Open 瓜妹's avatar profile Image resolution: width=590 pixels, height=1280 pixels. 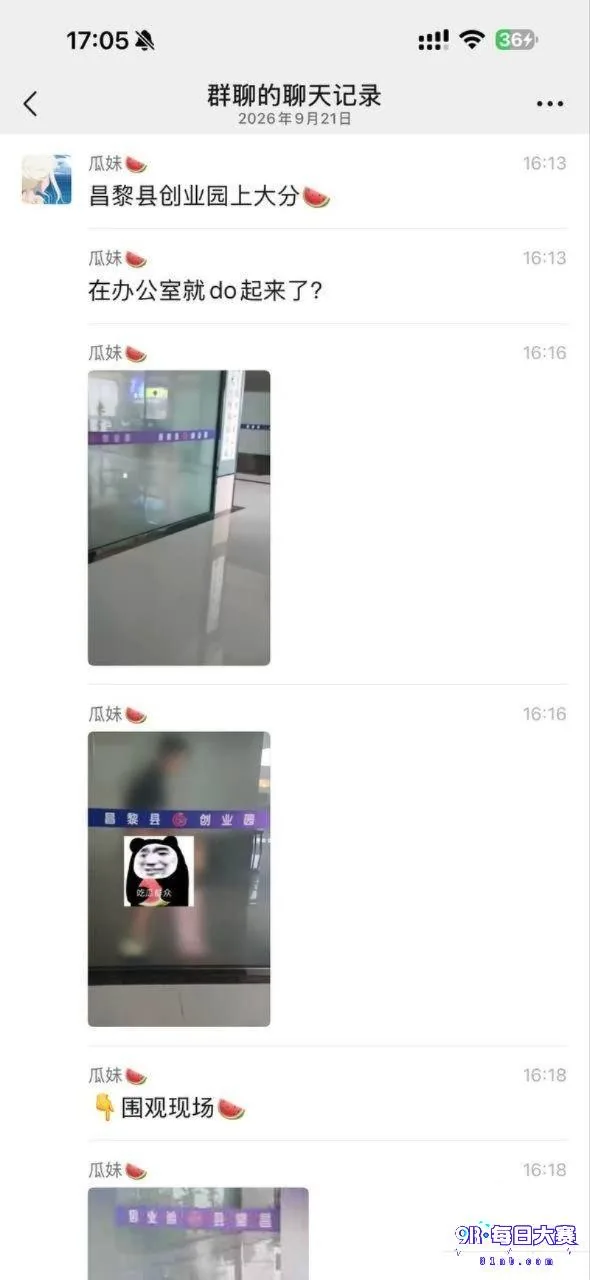(x=47, y=179)
